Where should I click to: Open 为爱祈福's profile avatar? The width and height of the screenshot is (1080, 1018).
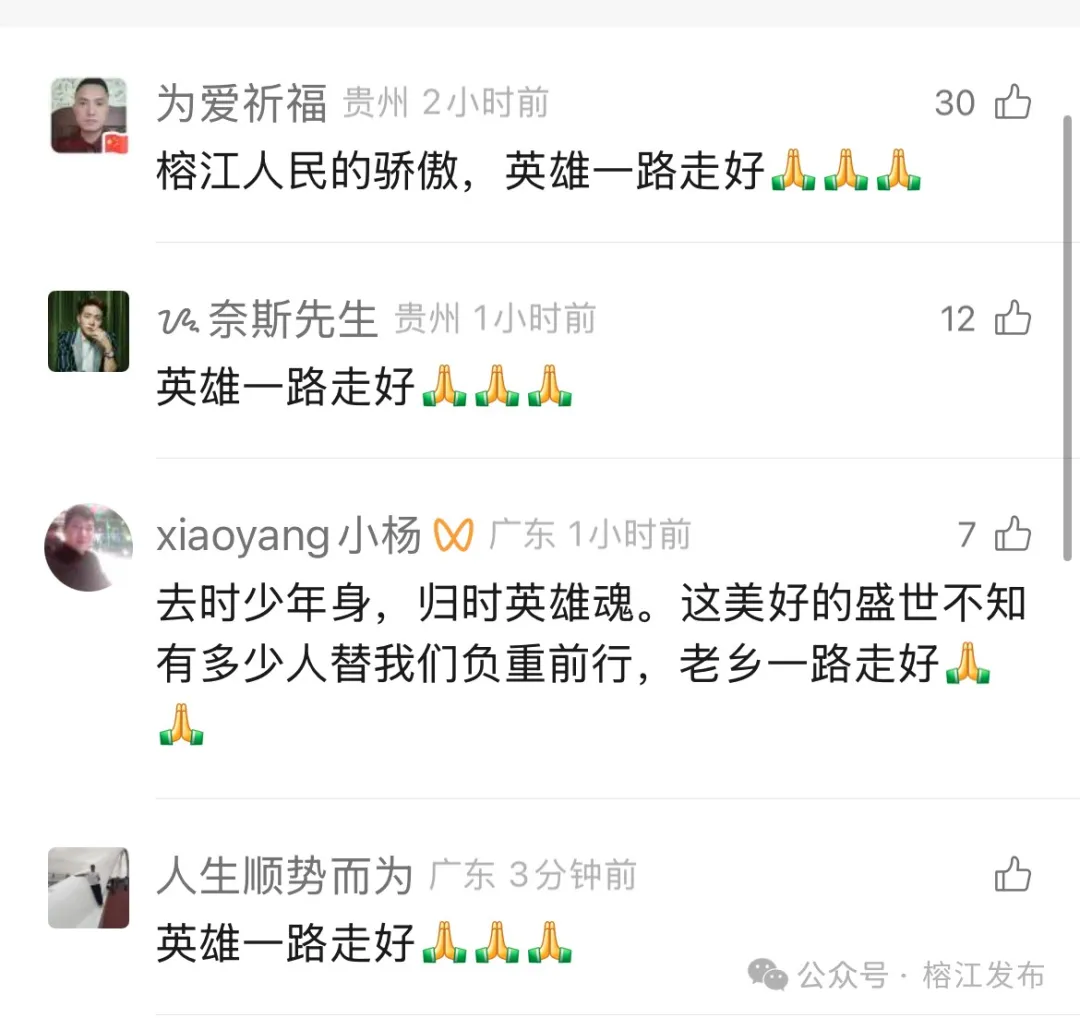click(89, 115)
